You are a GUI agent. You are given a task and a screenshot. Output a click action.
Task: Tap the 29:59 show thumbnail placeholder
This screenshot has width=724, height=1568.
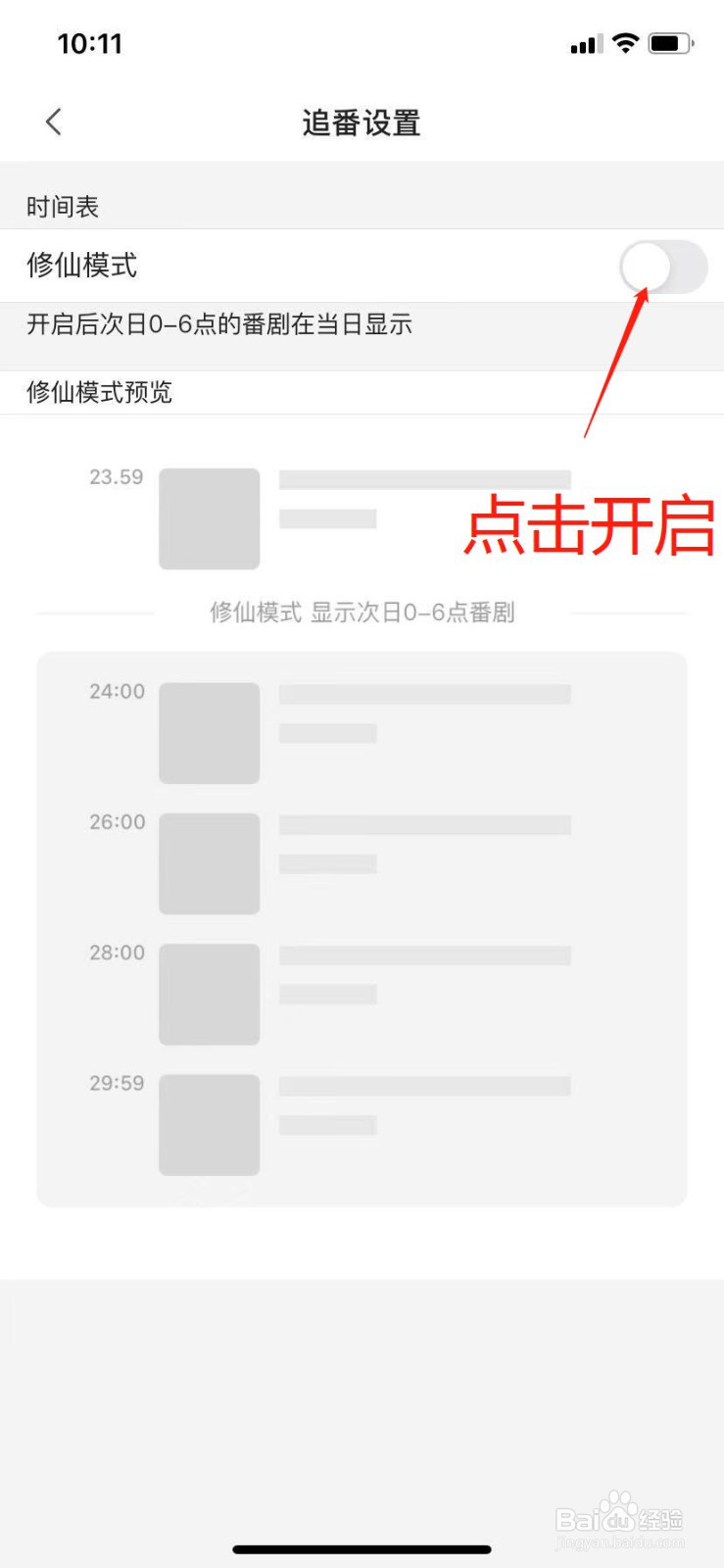click(209, 1123)
